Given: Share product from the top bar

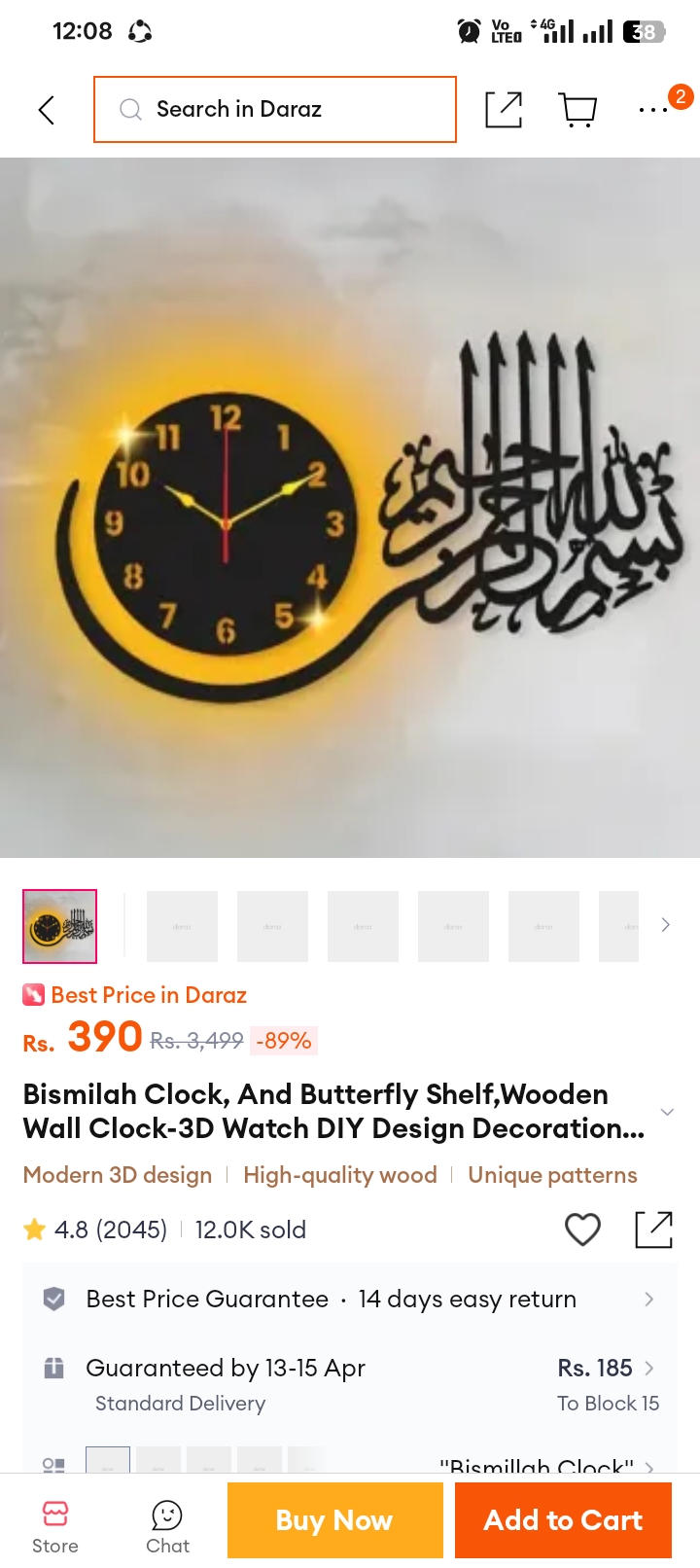Looking at the screenshot, I should tap(504, 110).
